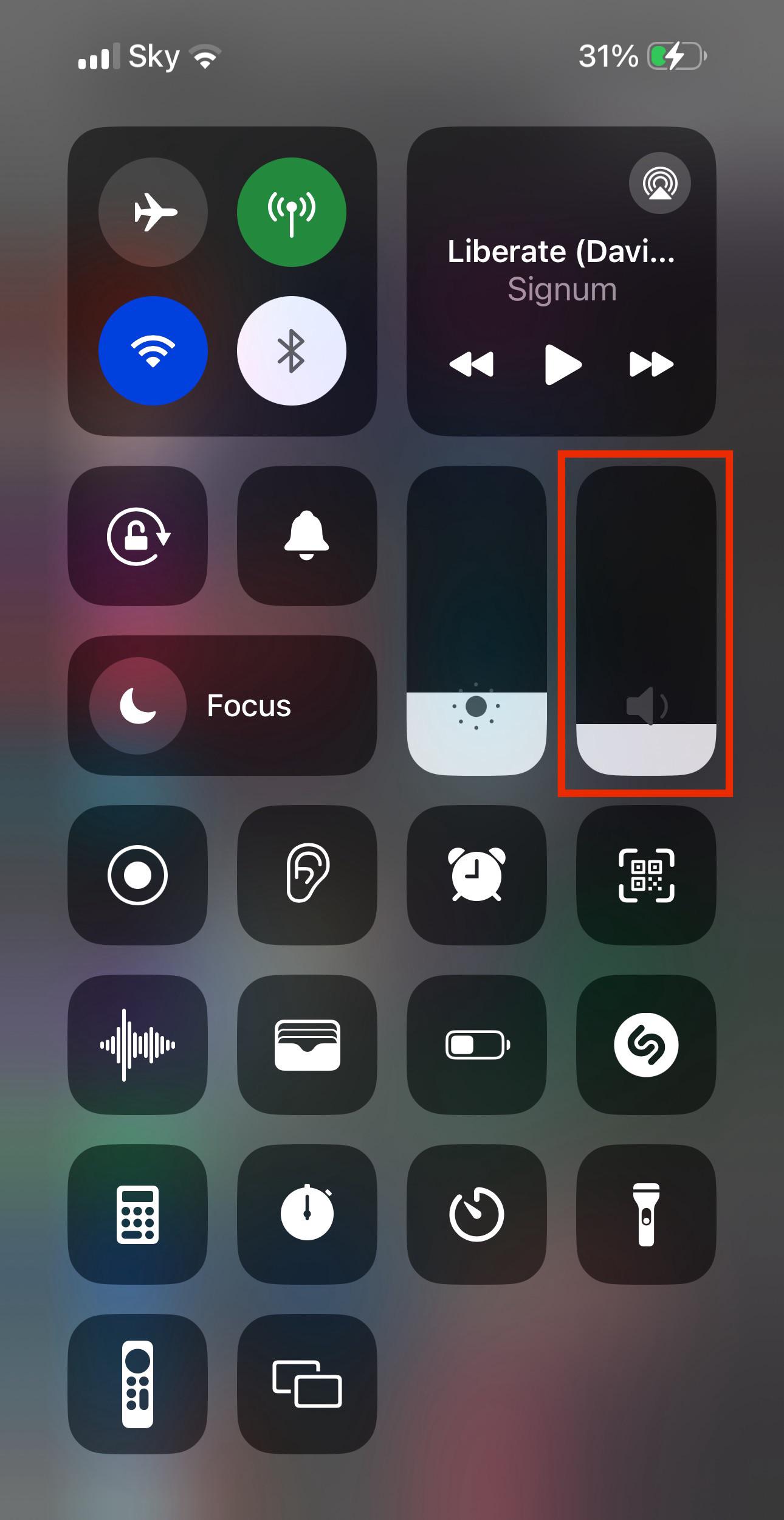
Task: Skip to the next track
Action: tap(651, 365)
